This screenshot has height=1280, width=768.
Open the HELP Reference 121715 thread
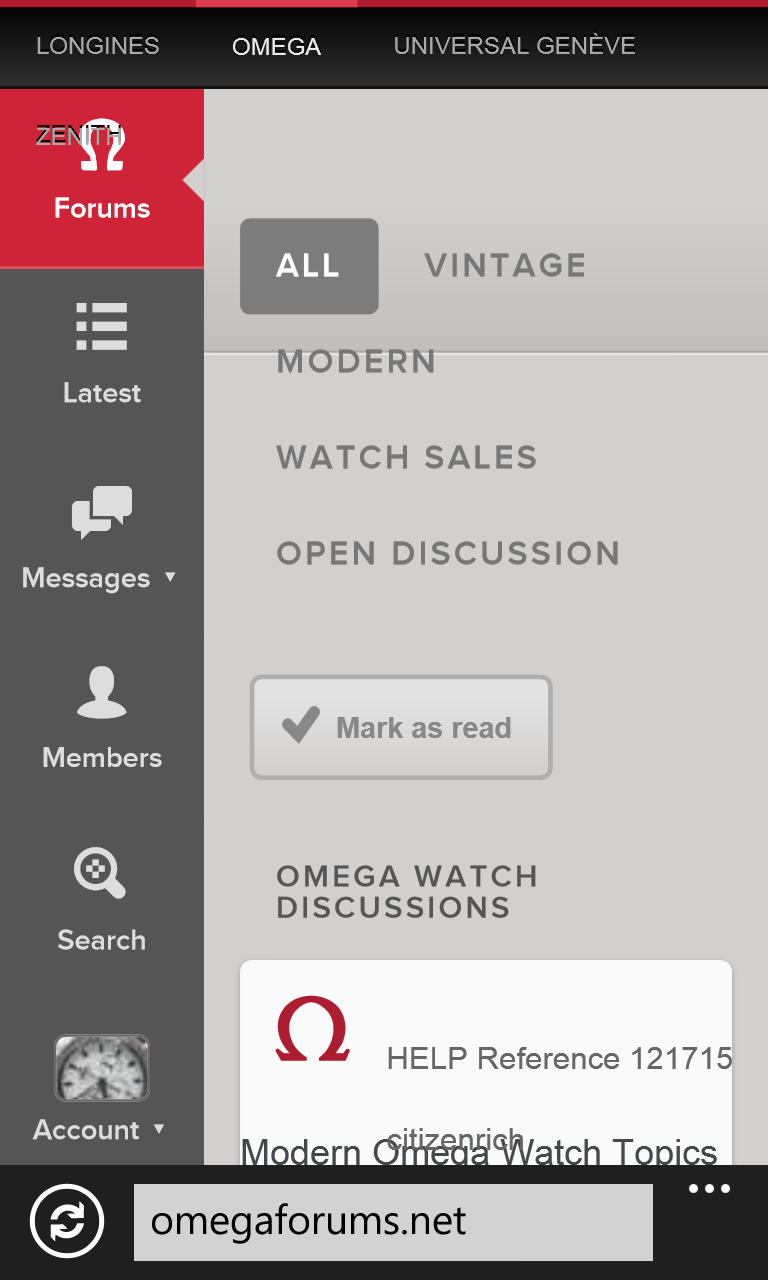[x=559, y=1058]
